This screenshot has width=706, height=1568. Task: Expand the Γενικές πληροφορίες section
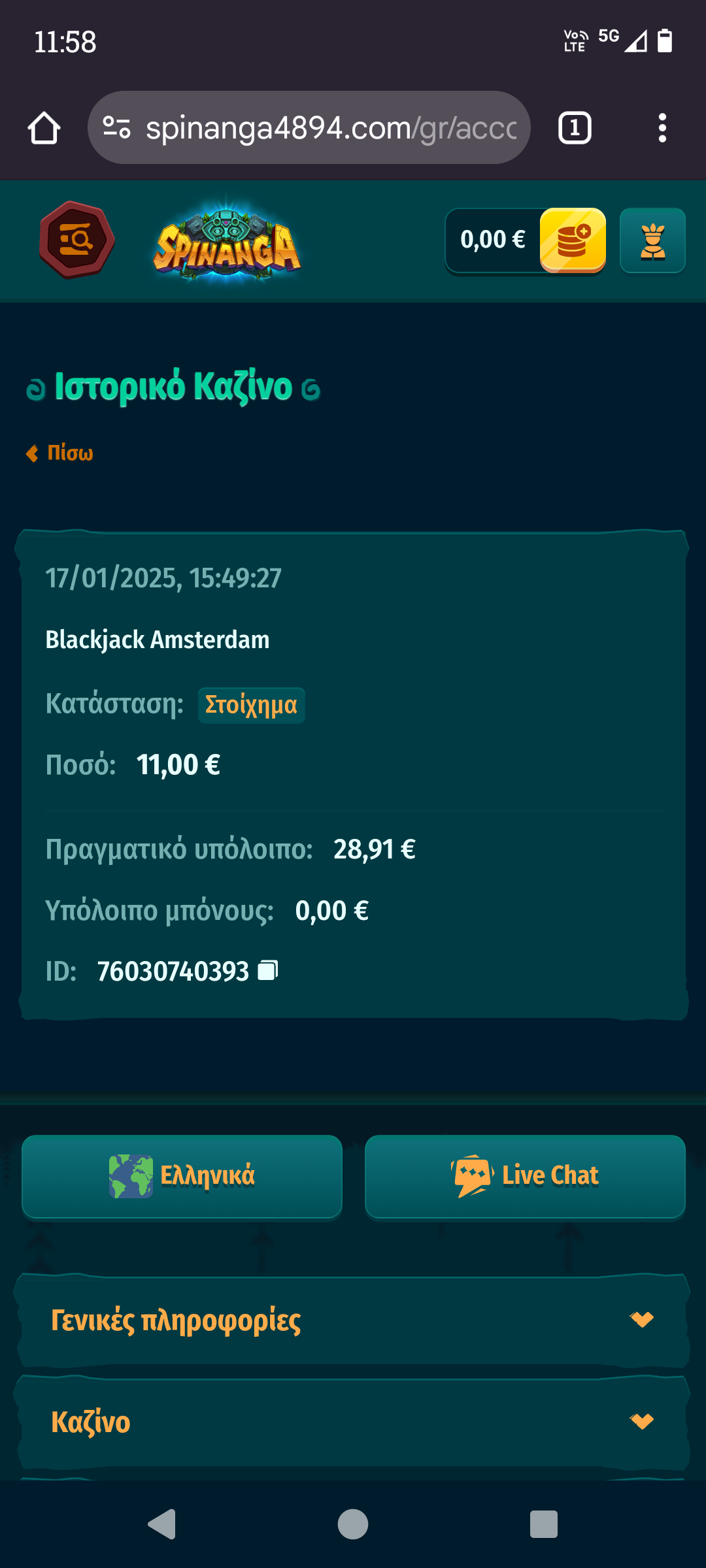pyautogui.click(x=353, y=1320)
